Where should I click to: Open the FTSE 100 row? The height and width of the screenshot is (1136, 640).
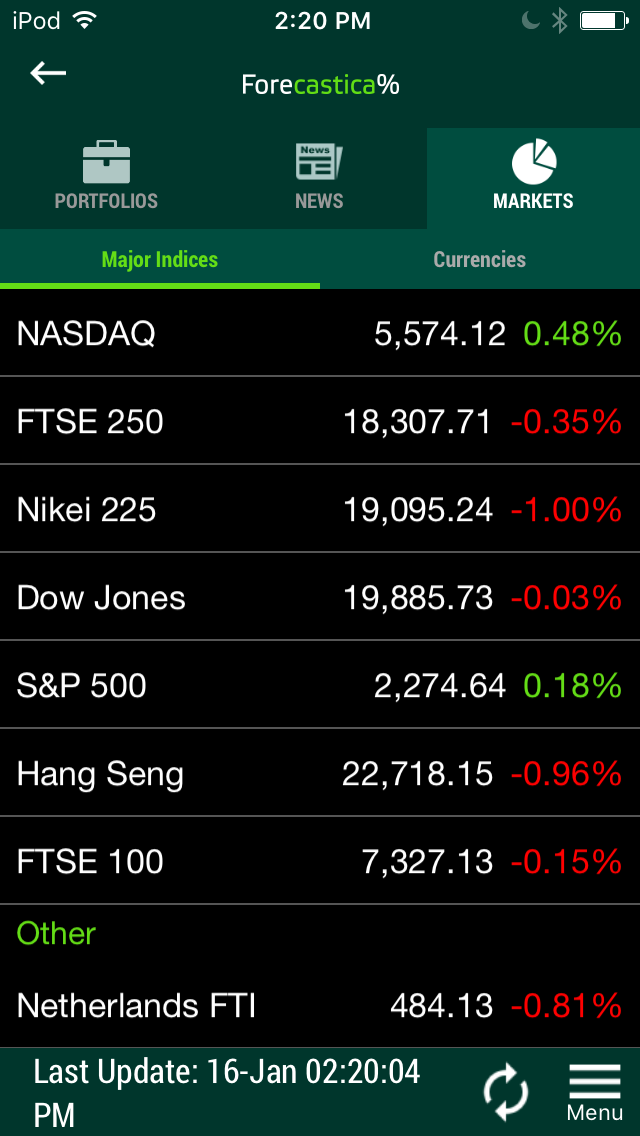(x=320, y=861)
